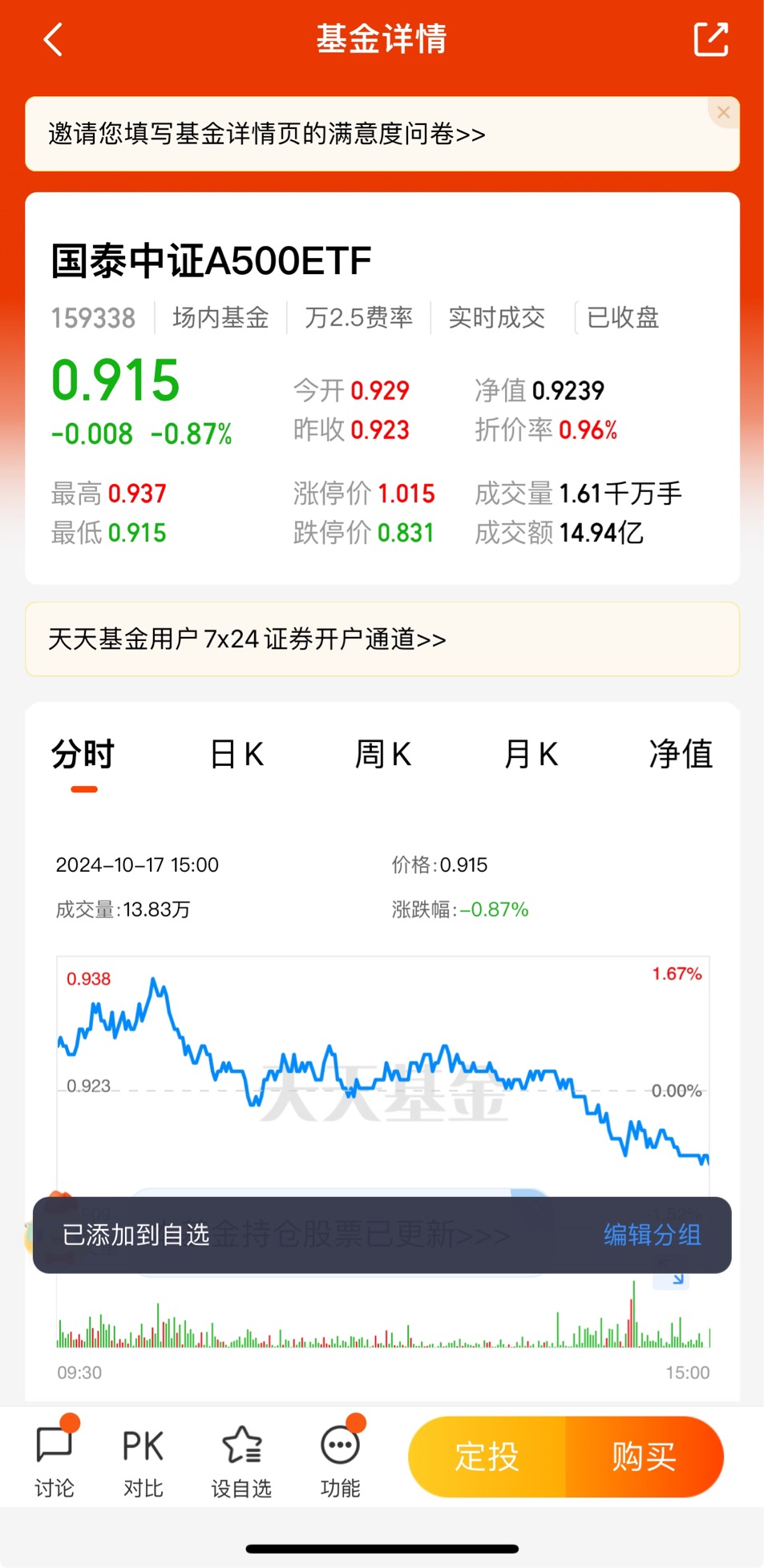
Task: Dismiss the survey banner with the × icon
Action: [722, 112]
